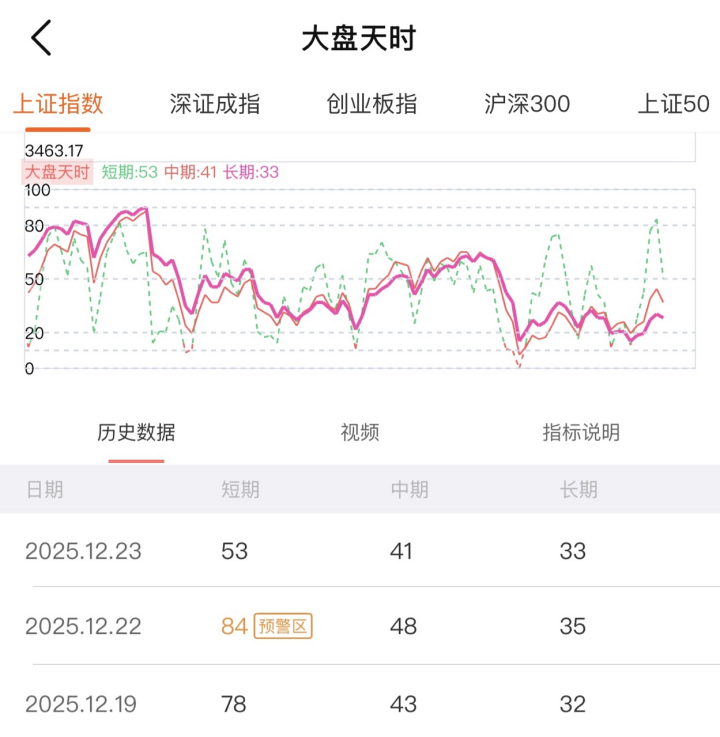The image size is (720, 737).
Task: Select the 上证50 index tab
Action: pyautogui.click(x=674, y=104)
